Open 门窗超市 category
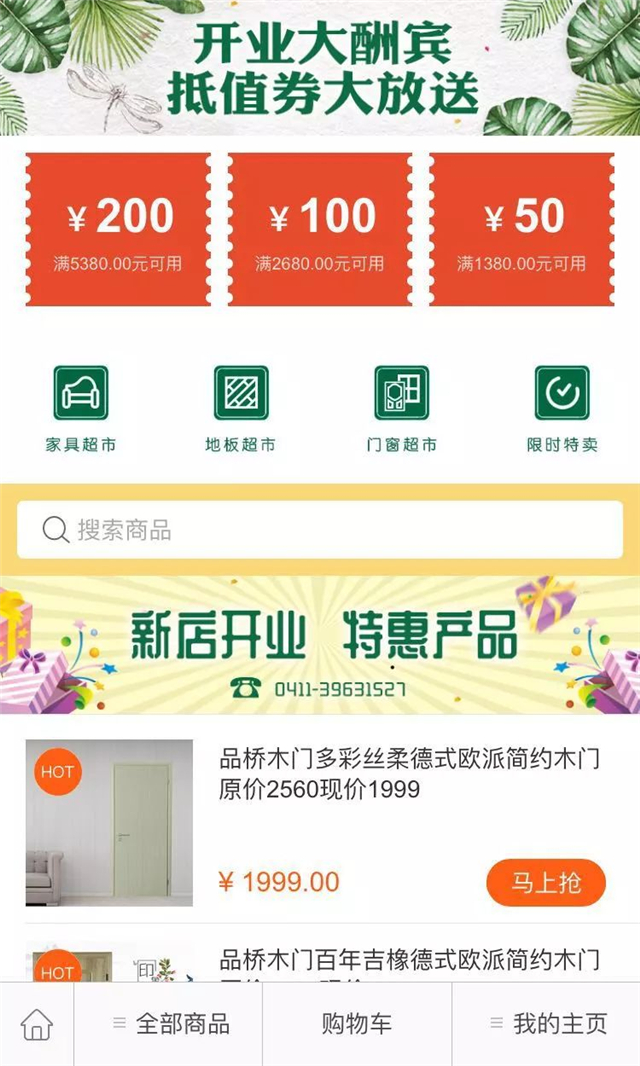The width and height of the screenshot is (640, 1066). click(401, 408)
